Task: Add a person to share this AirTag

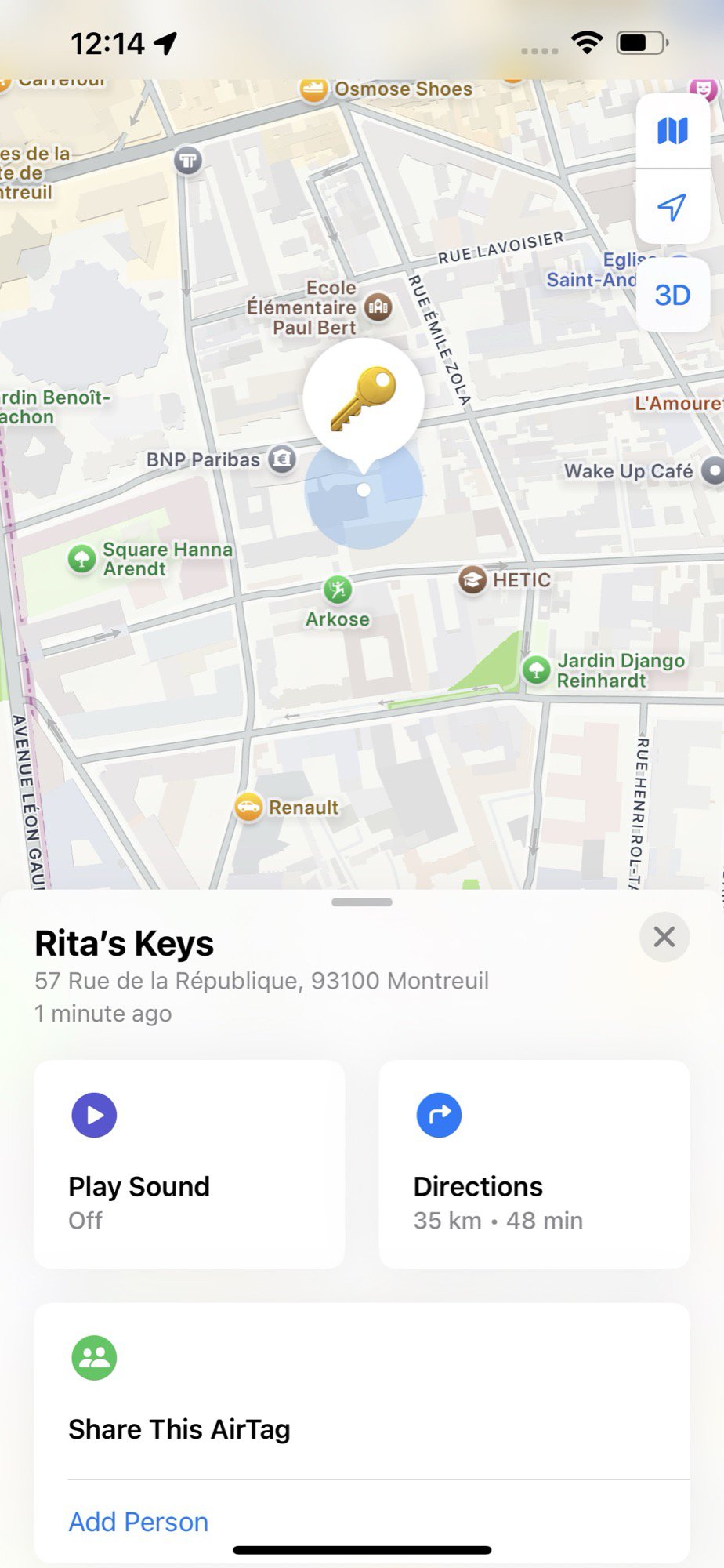Action: coord(139,1522)
